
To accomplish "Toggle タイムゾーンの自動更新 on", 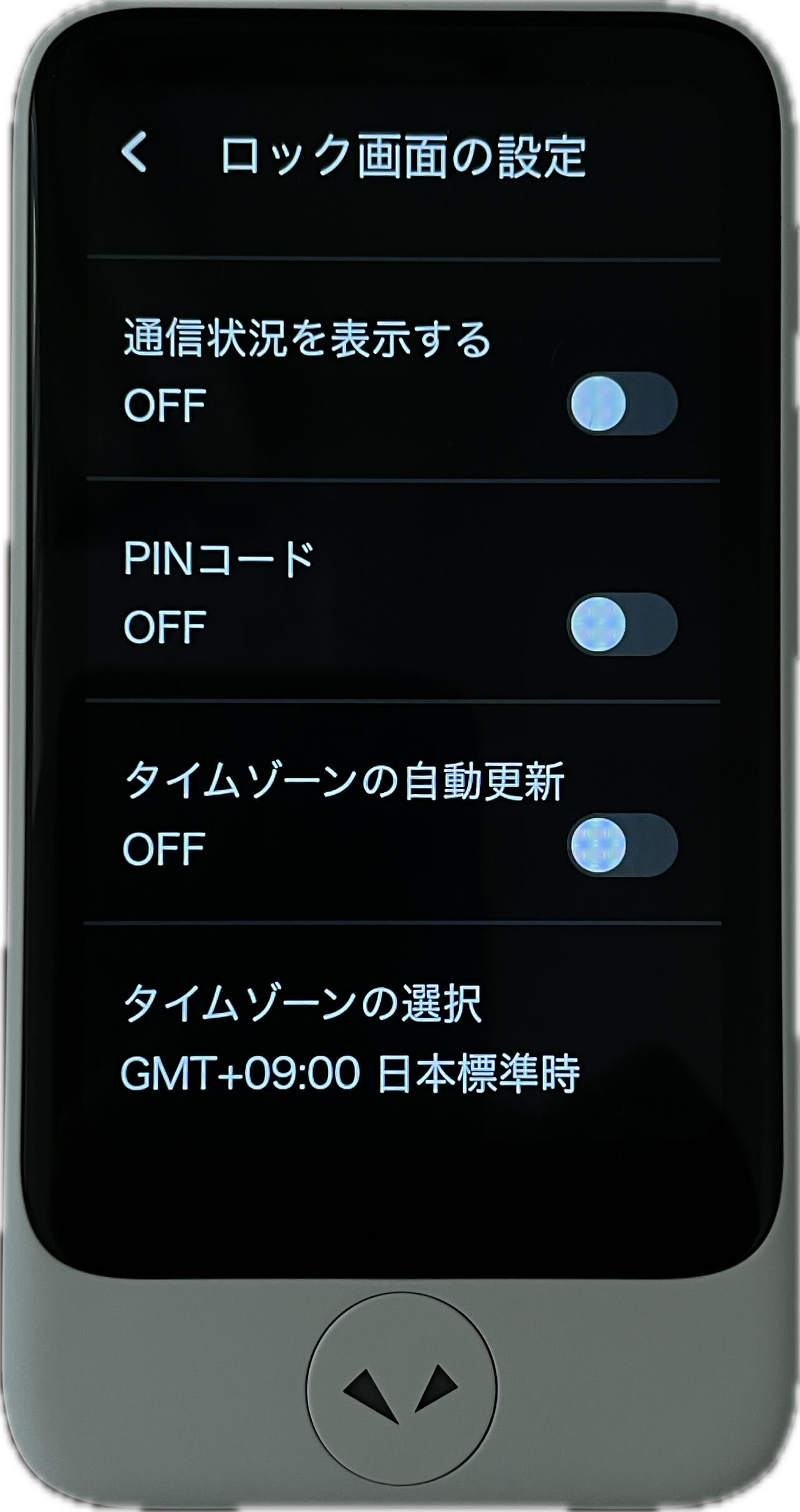I will 621,845.
